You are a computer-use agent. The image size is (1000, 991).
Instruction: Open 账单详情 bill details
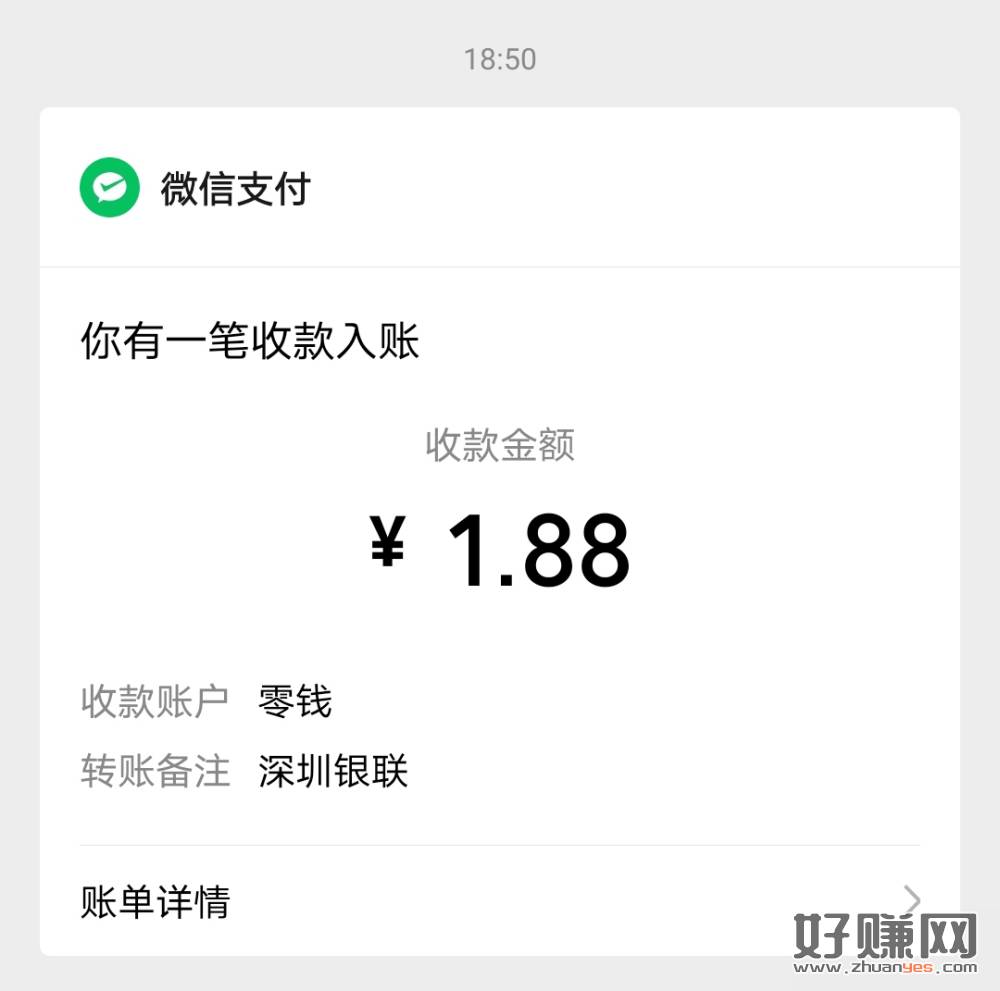(155, 901)
